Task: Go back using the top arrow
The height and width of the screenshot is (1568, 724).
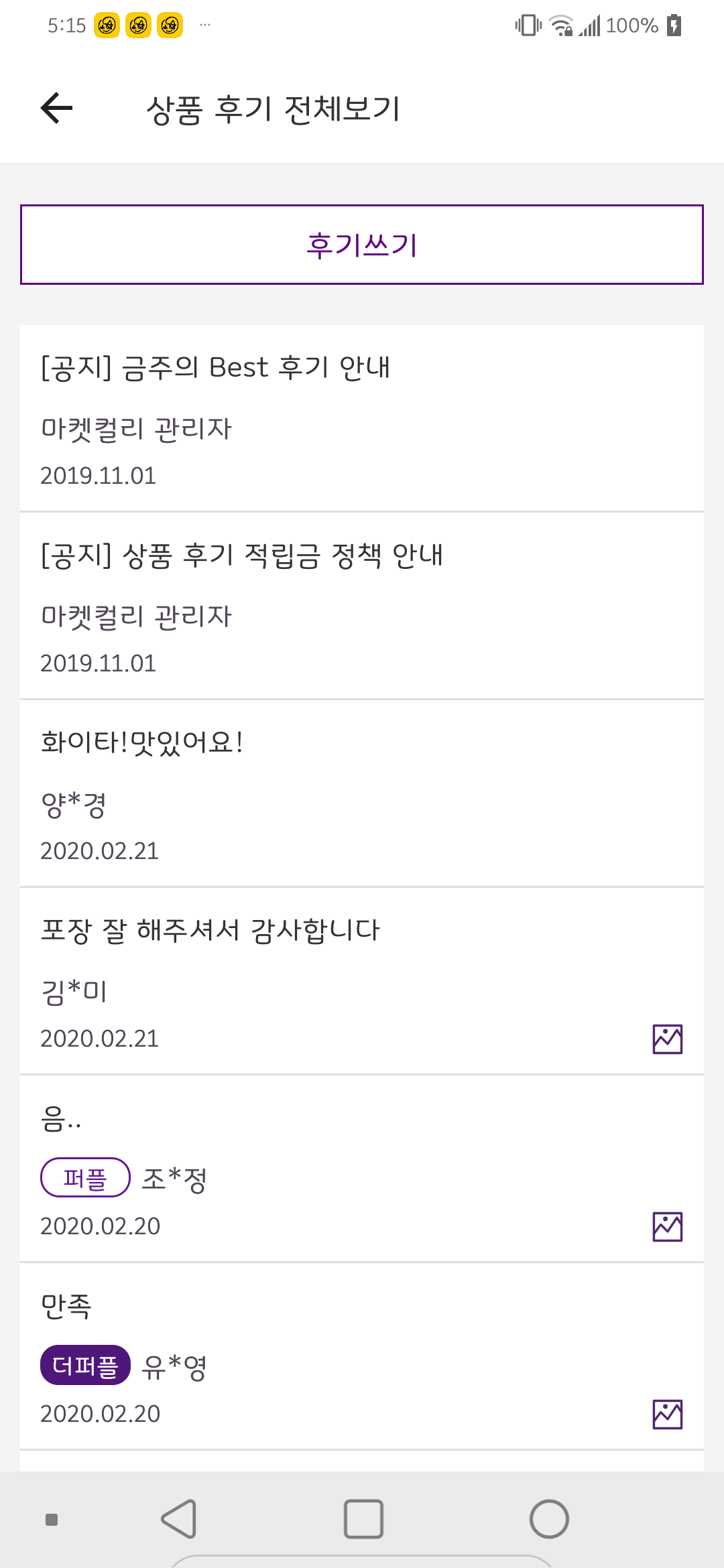Action: click(57, 108)
